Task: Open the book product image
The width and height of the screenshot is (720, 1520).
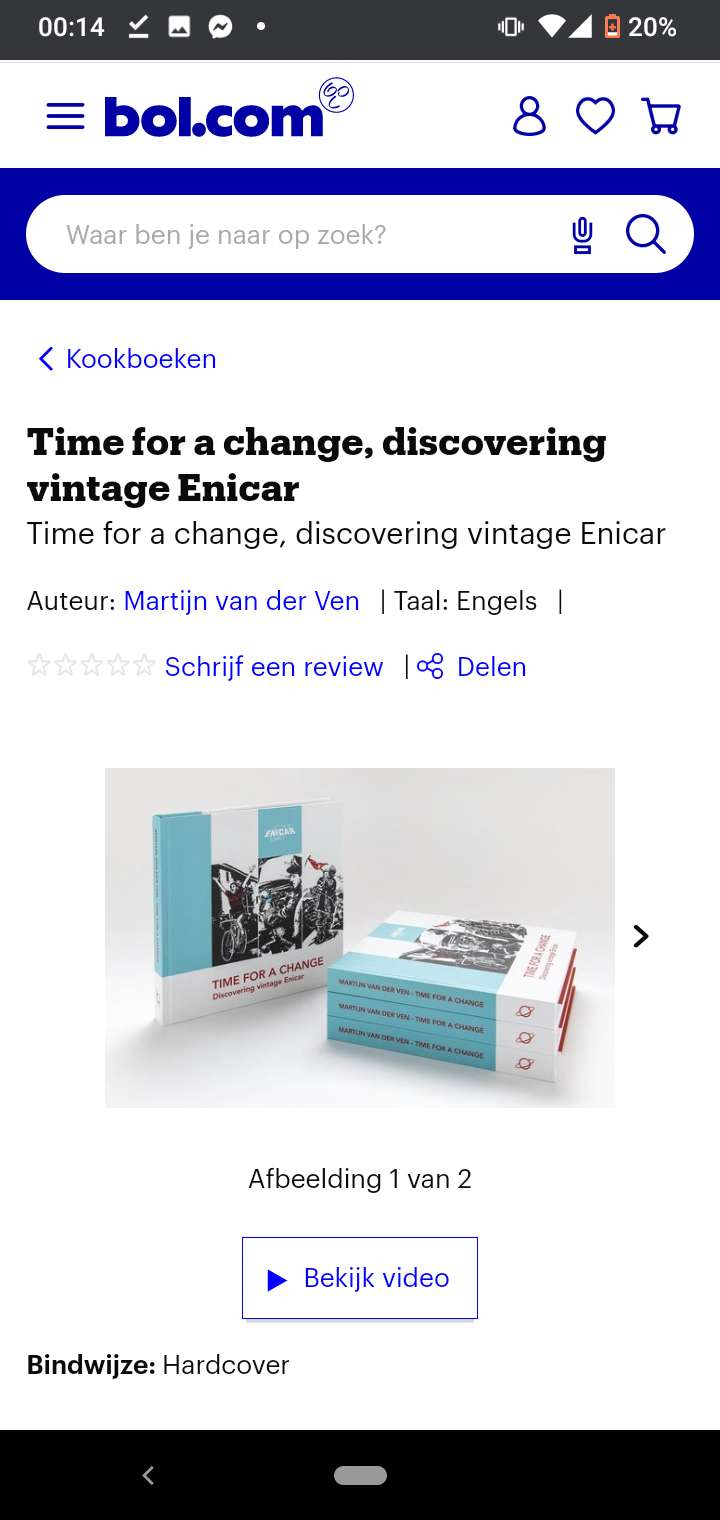Action: click(x=360, y=938)
